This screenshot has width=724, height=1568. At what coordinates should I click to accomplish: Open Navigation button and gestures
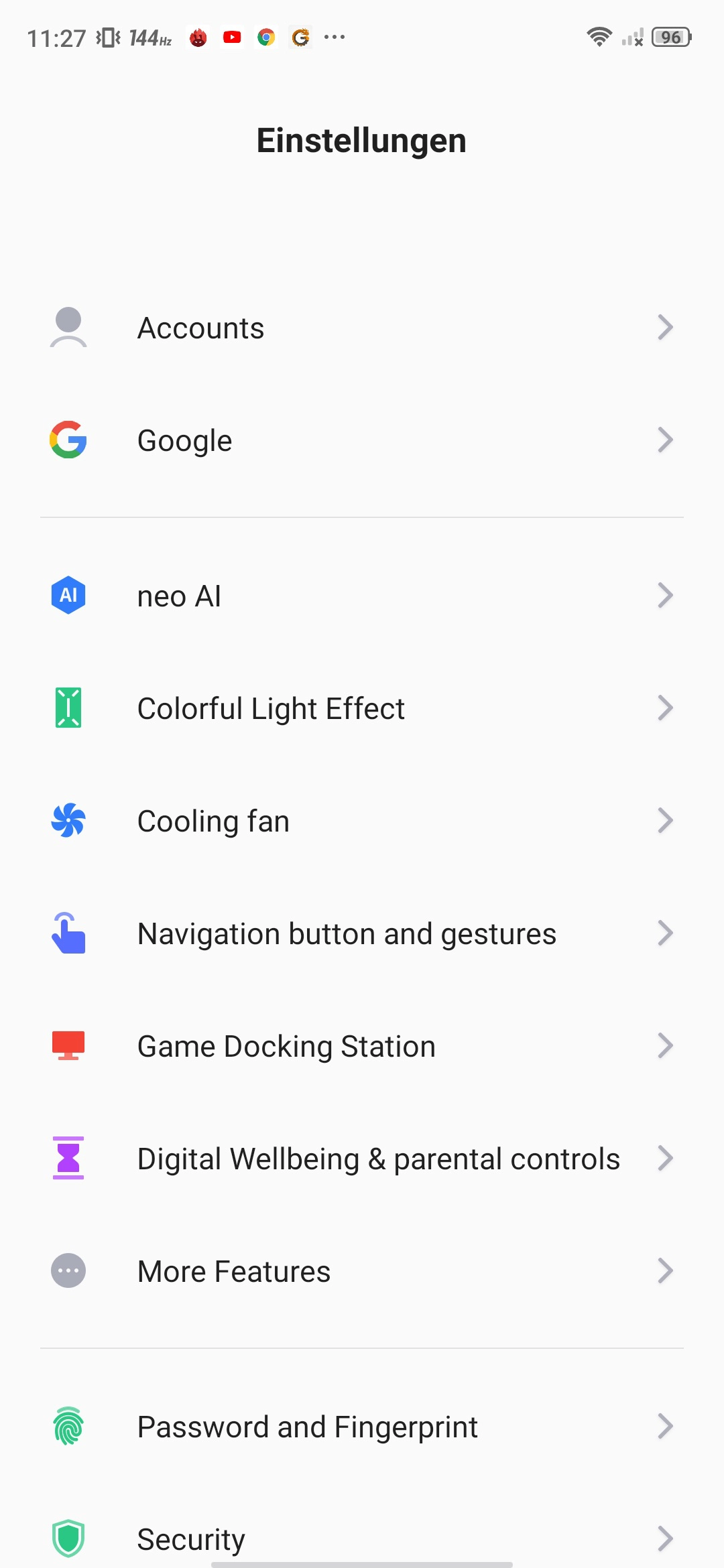(x=362, y=933)
